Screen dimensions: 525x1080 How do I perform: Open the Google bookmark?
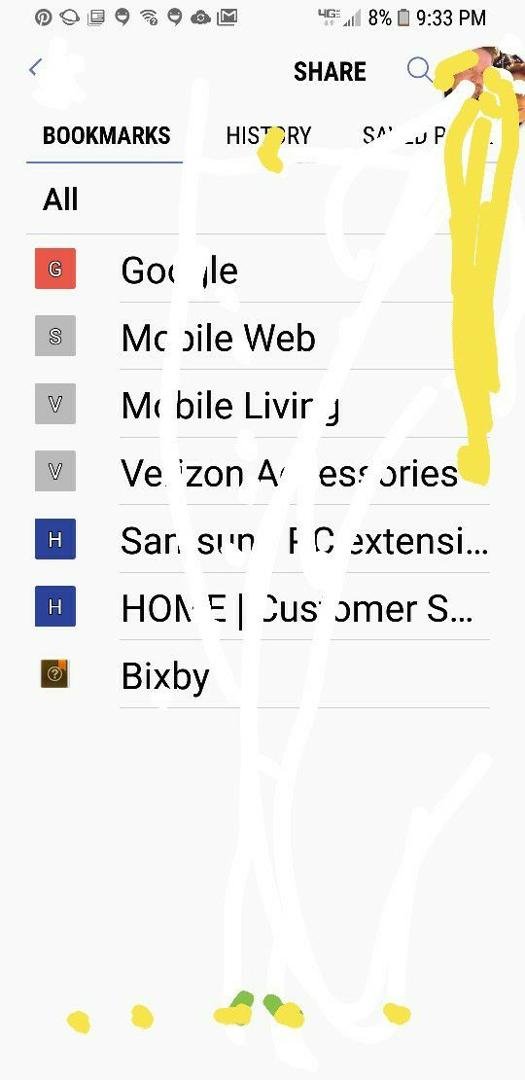(262, 269)
